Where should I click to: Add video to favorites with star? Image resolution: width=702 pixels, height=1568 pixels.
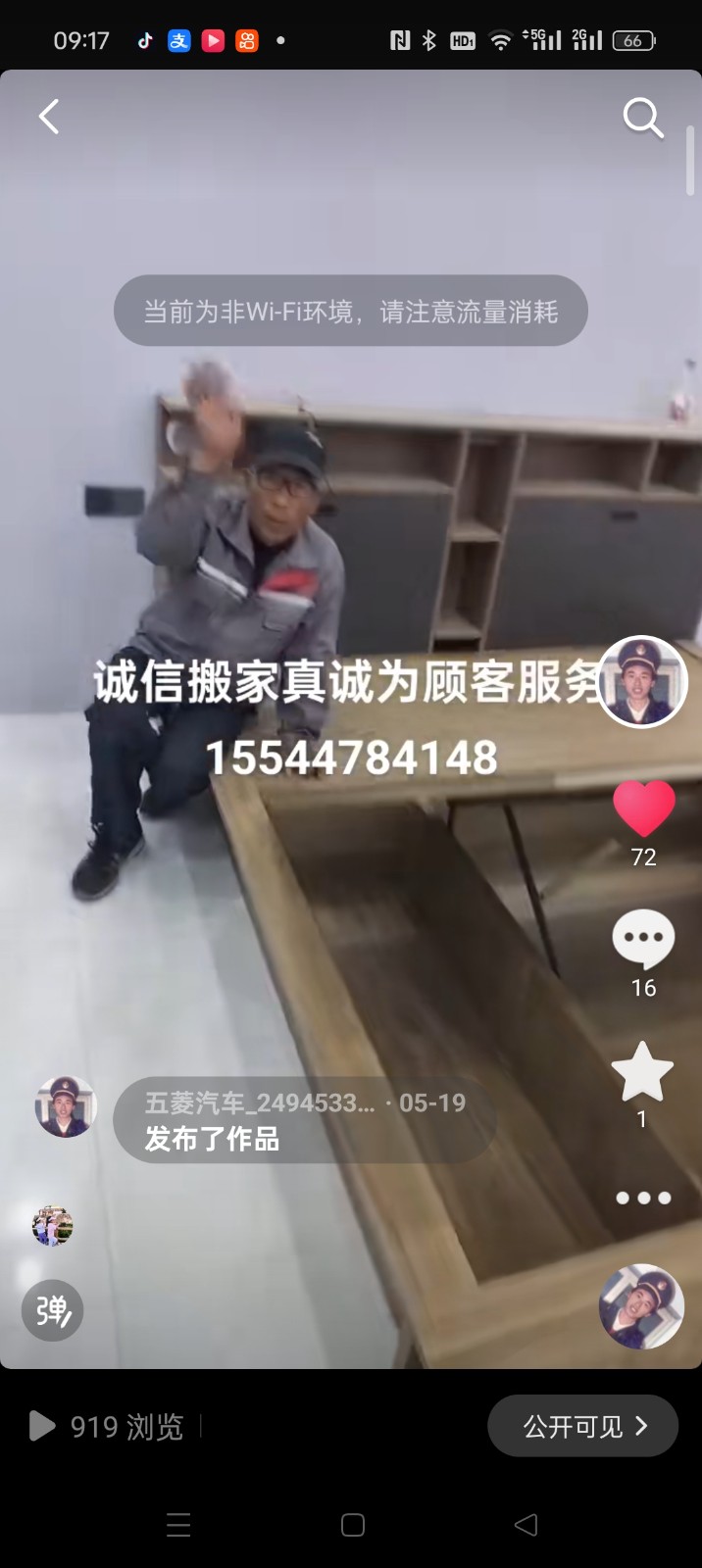642,1072
